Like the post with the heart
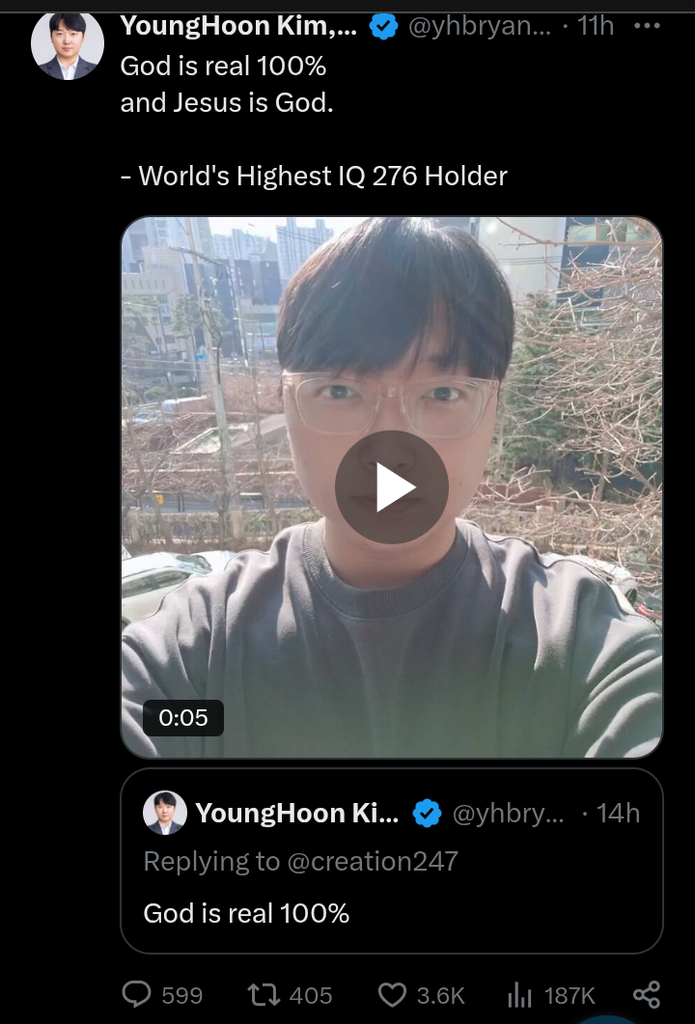Viewport: 695px width, 1024px height. 392,994
